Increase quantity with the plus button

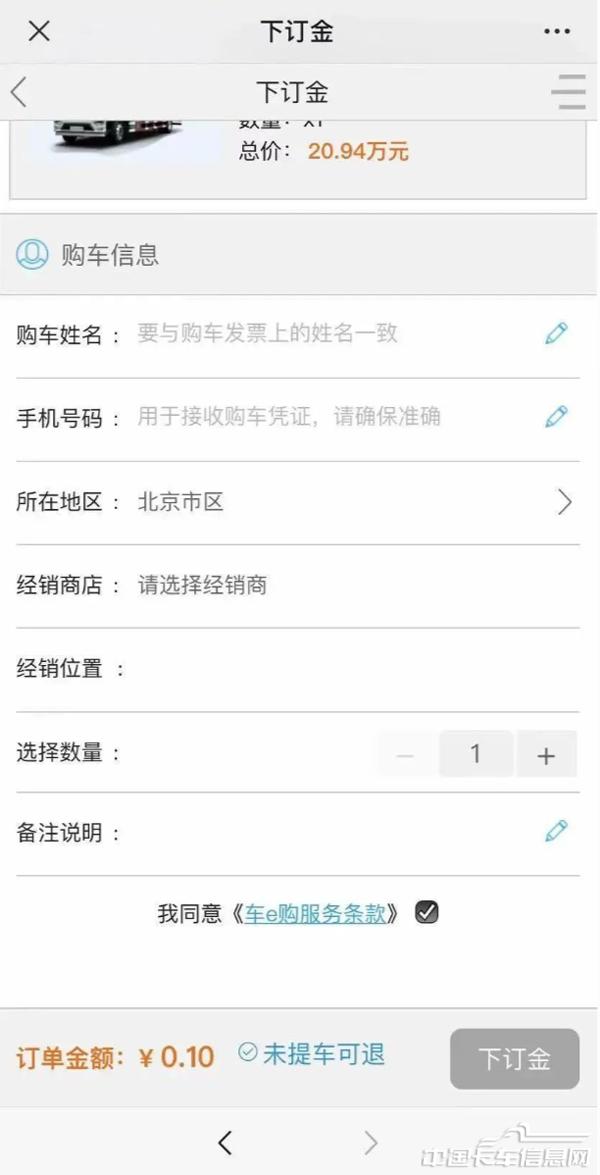point(546,755)
